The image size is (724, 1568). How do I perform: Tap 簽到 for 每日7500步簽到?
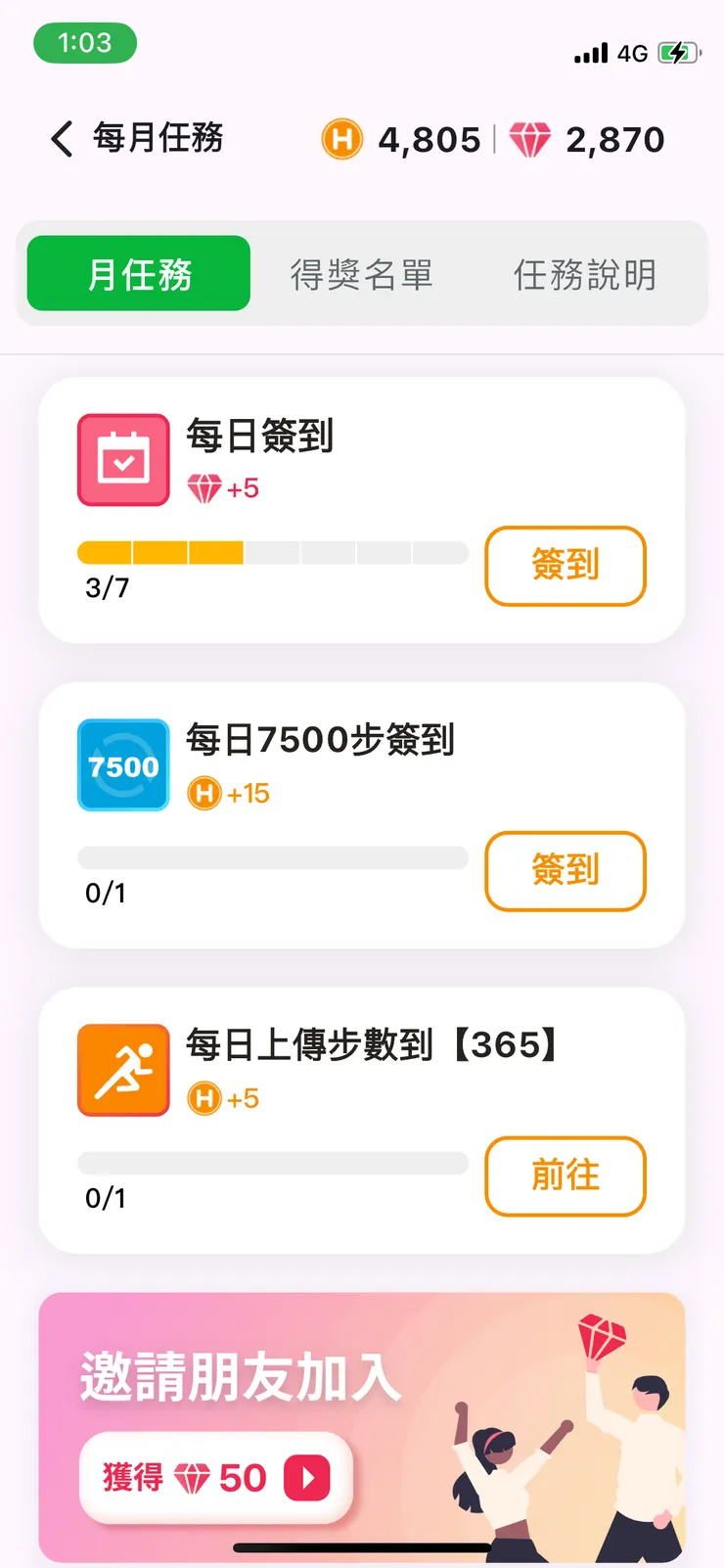coord(566,871)
